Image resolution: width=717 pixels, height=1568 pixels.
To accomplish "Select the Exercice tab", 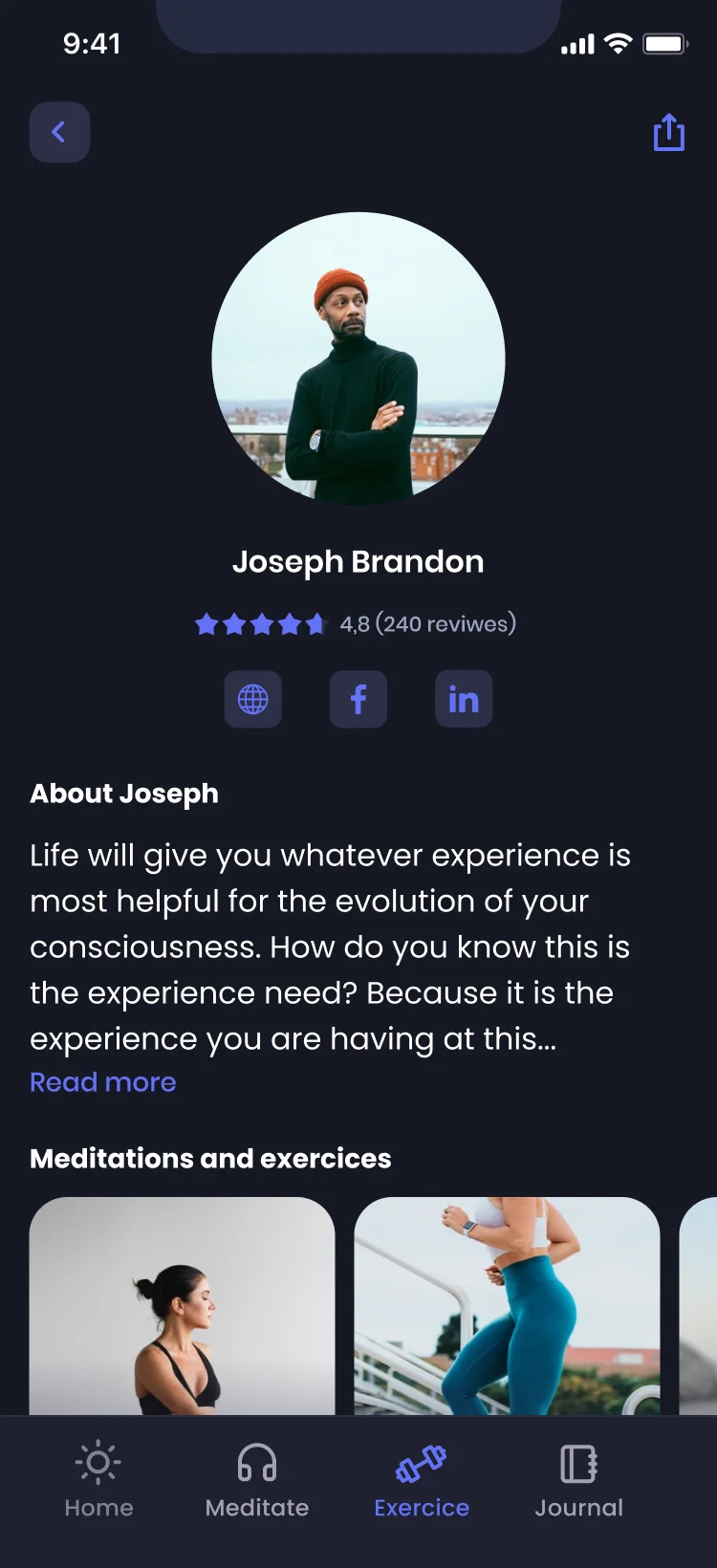I will click(x=422, y=1479).
